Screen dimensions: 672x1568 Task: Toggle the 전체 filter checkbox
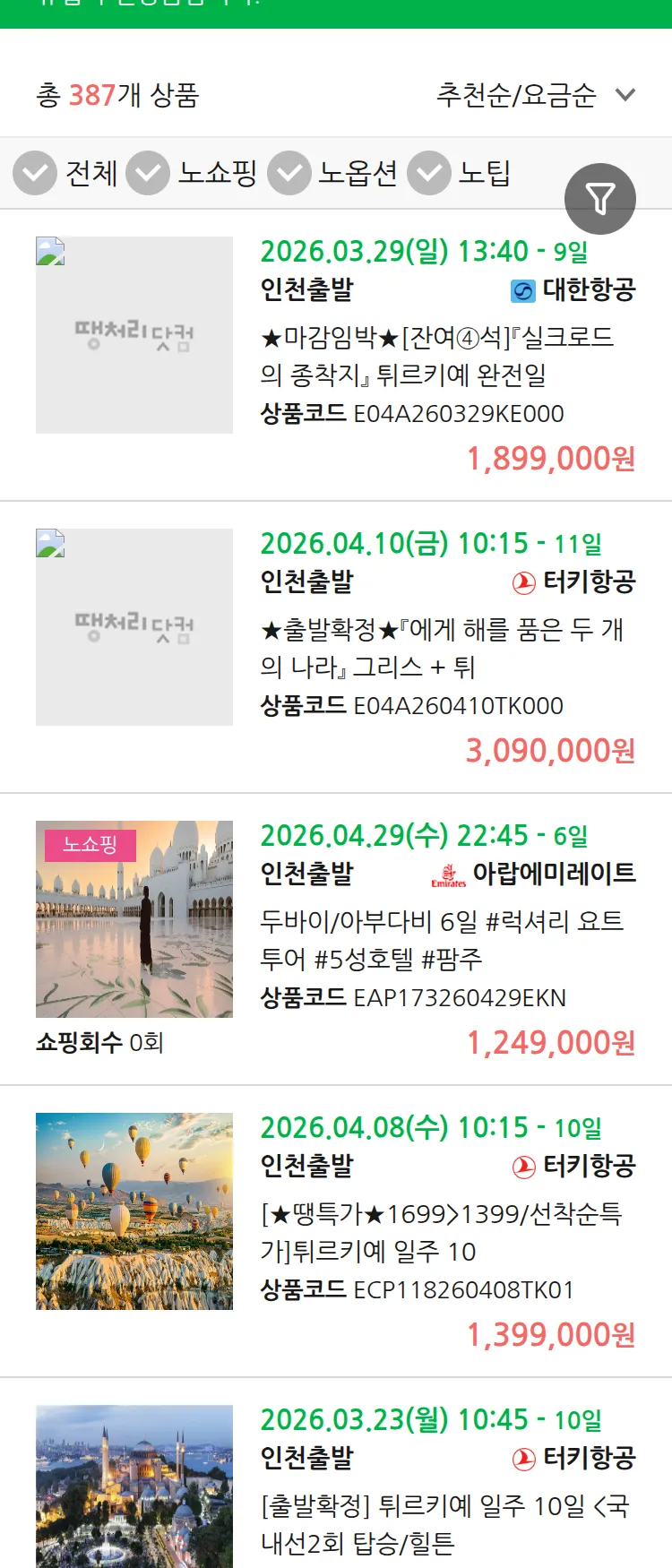click(x=34, y=172)
